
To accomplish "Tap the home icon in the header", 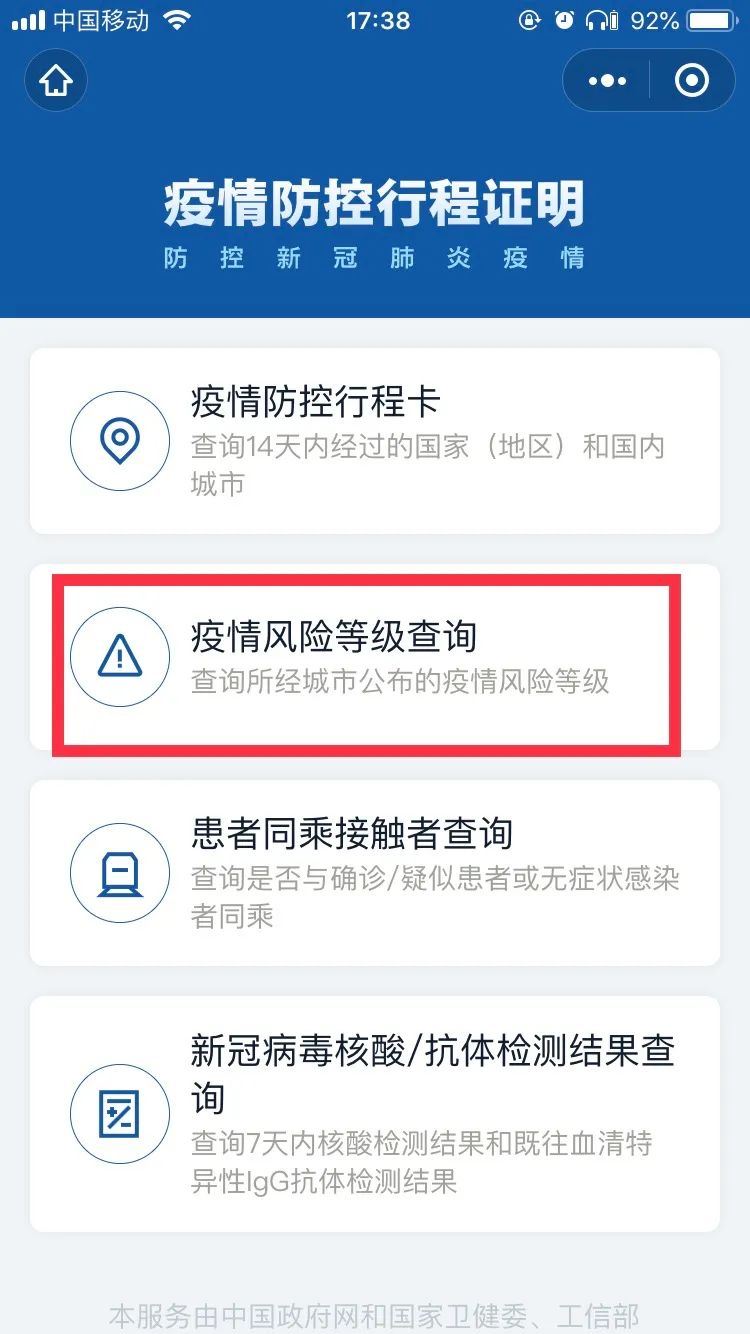I will tap(56, 81).
